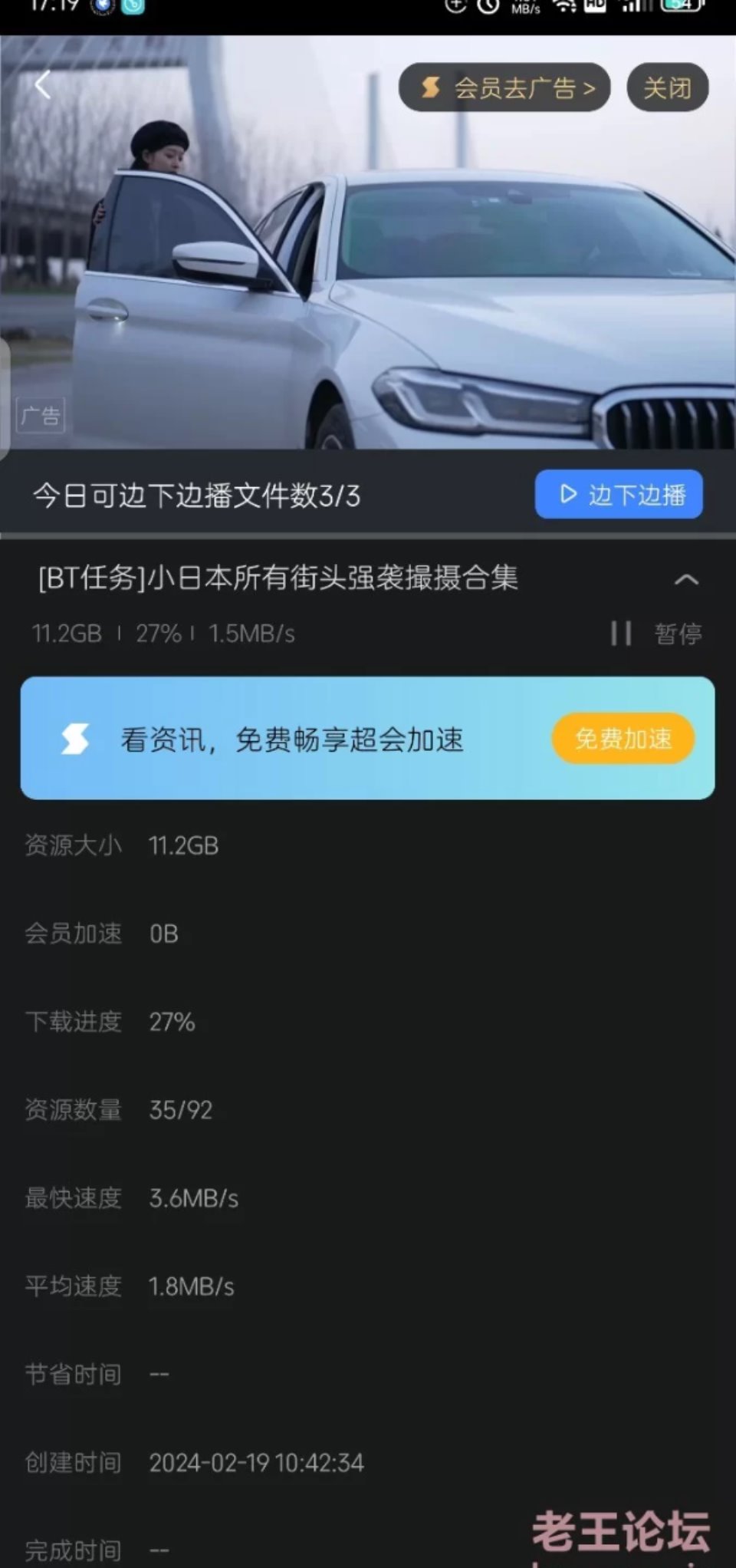
Task: Go back using the top-left arrow
Action: tap(43, 84)
